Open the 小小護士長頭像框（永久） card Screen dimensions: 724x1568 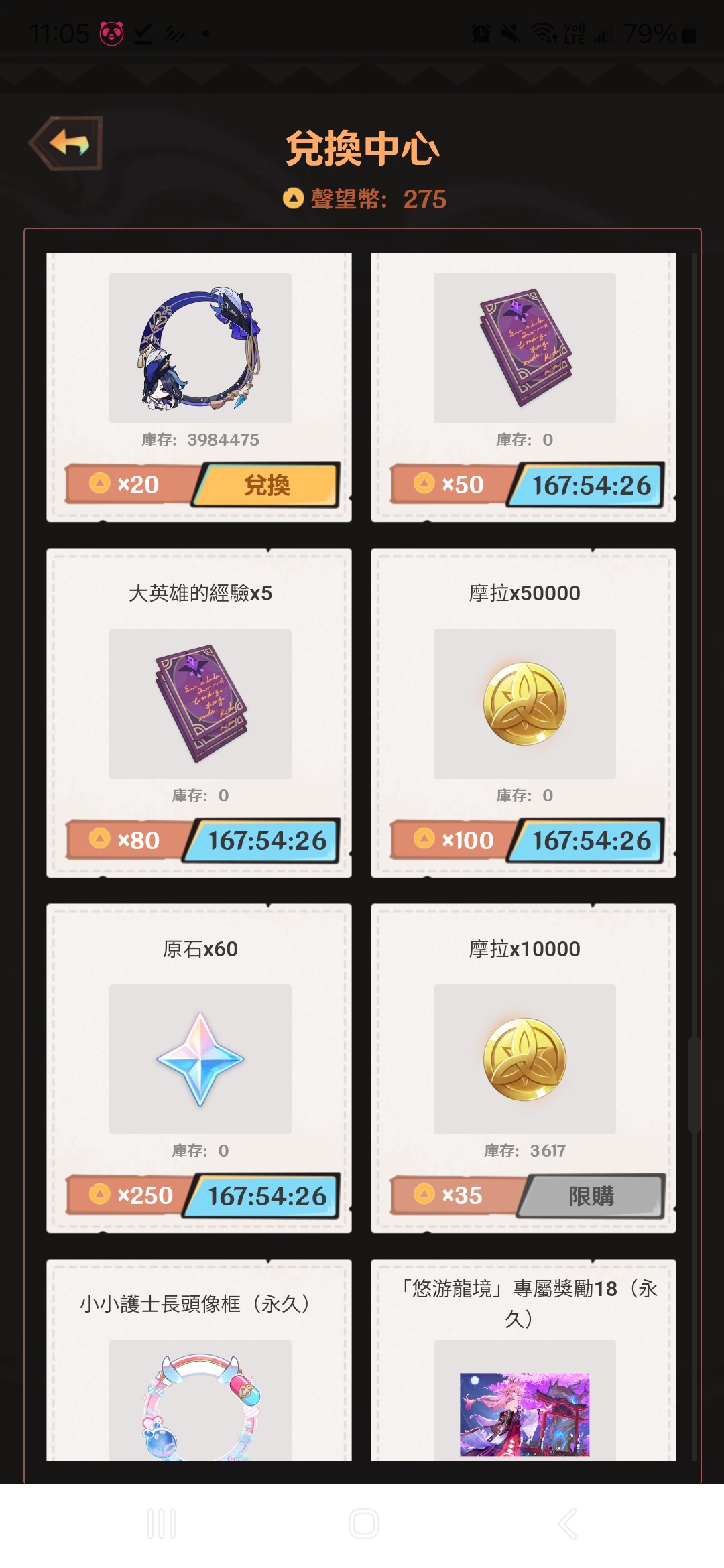199,1360
